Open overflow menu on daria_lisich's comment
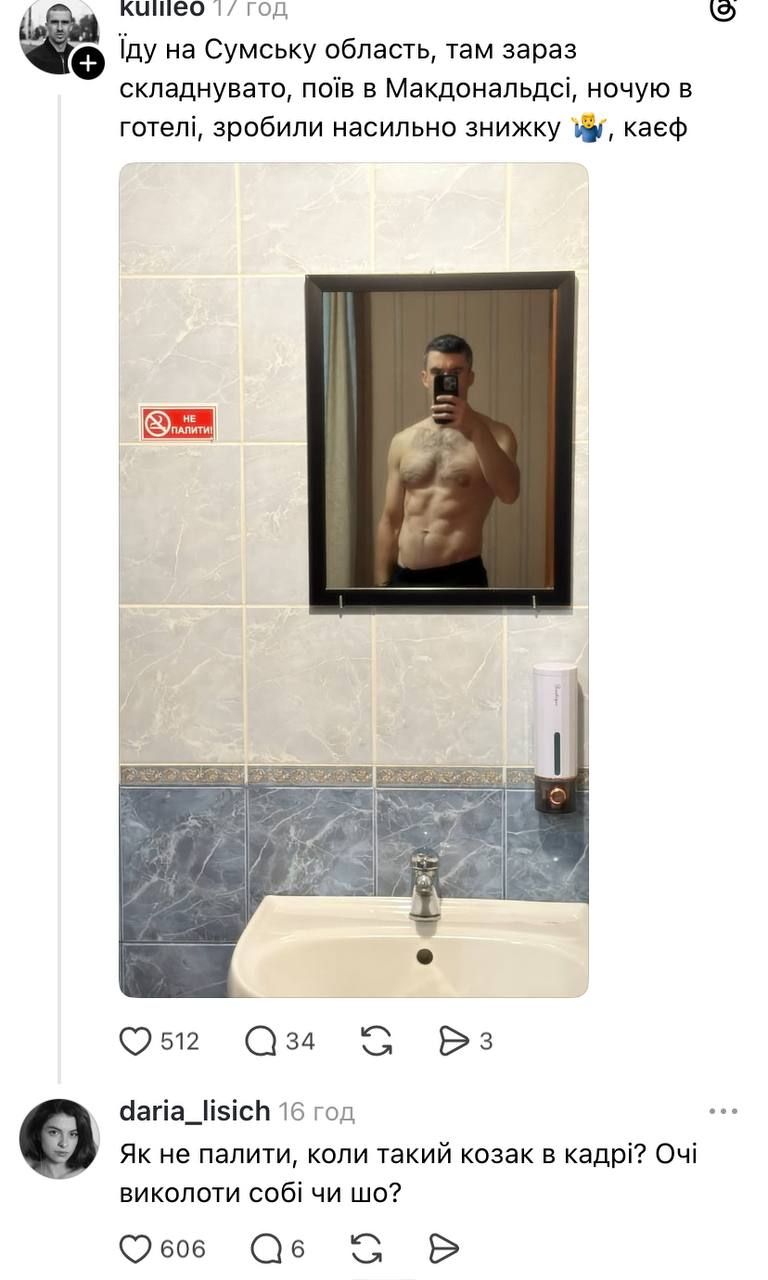This screenshot has width=768, height=1280. [722, 1111]
